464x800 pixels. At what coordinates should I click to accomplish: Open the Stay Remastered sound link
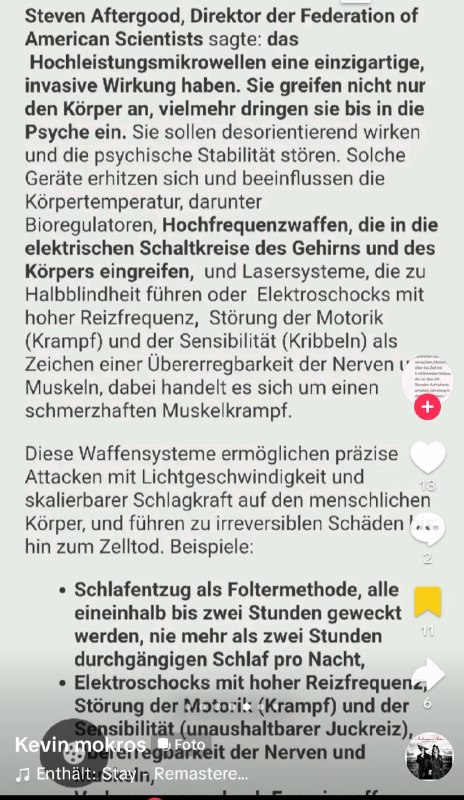tap(132, 774)
